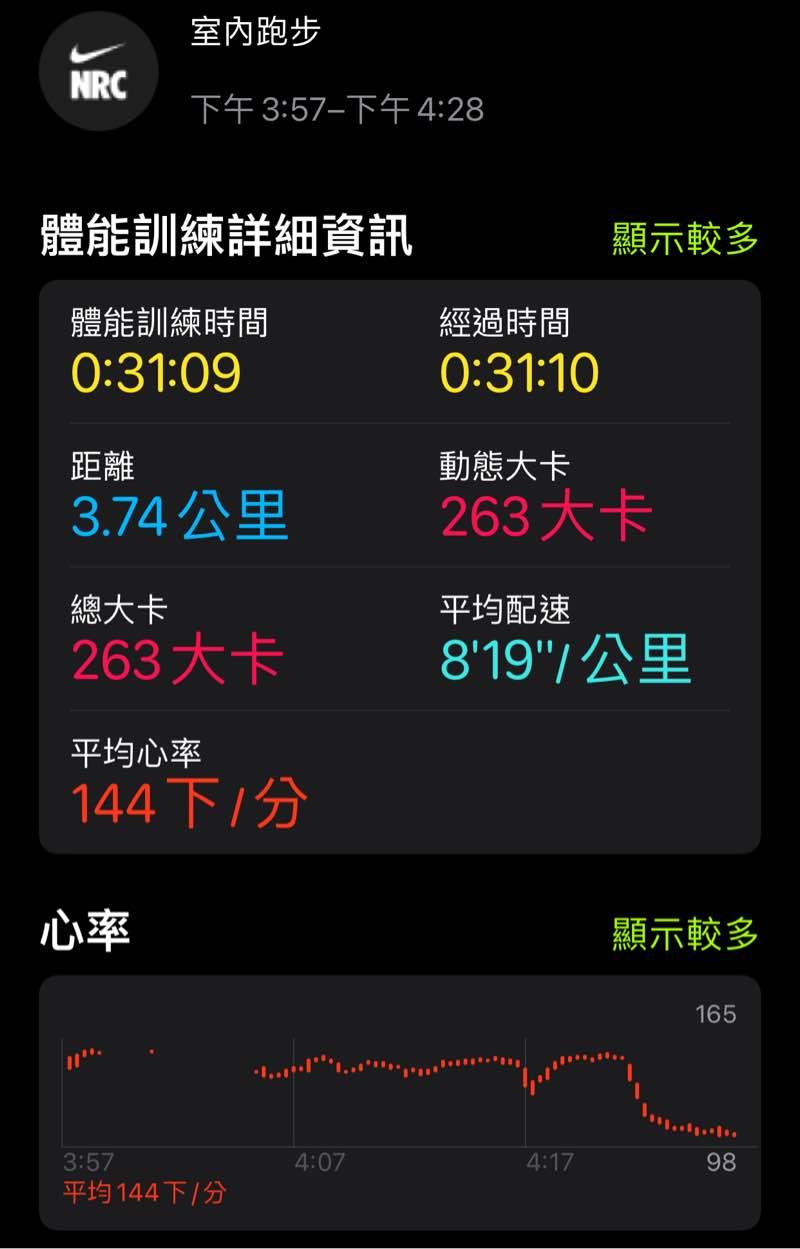Tap 顯示較多 beside 心率

click(685, 935)
